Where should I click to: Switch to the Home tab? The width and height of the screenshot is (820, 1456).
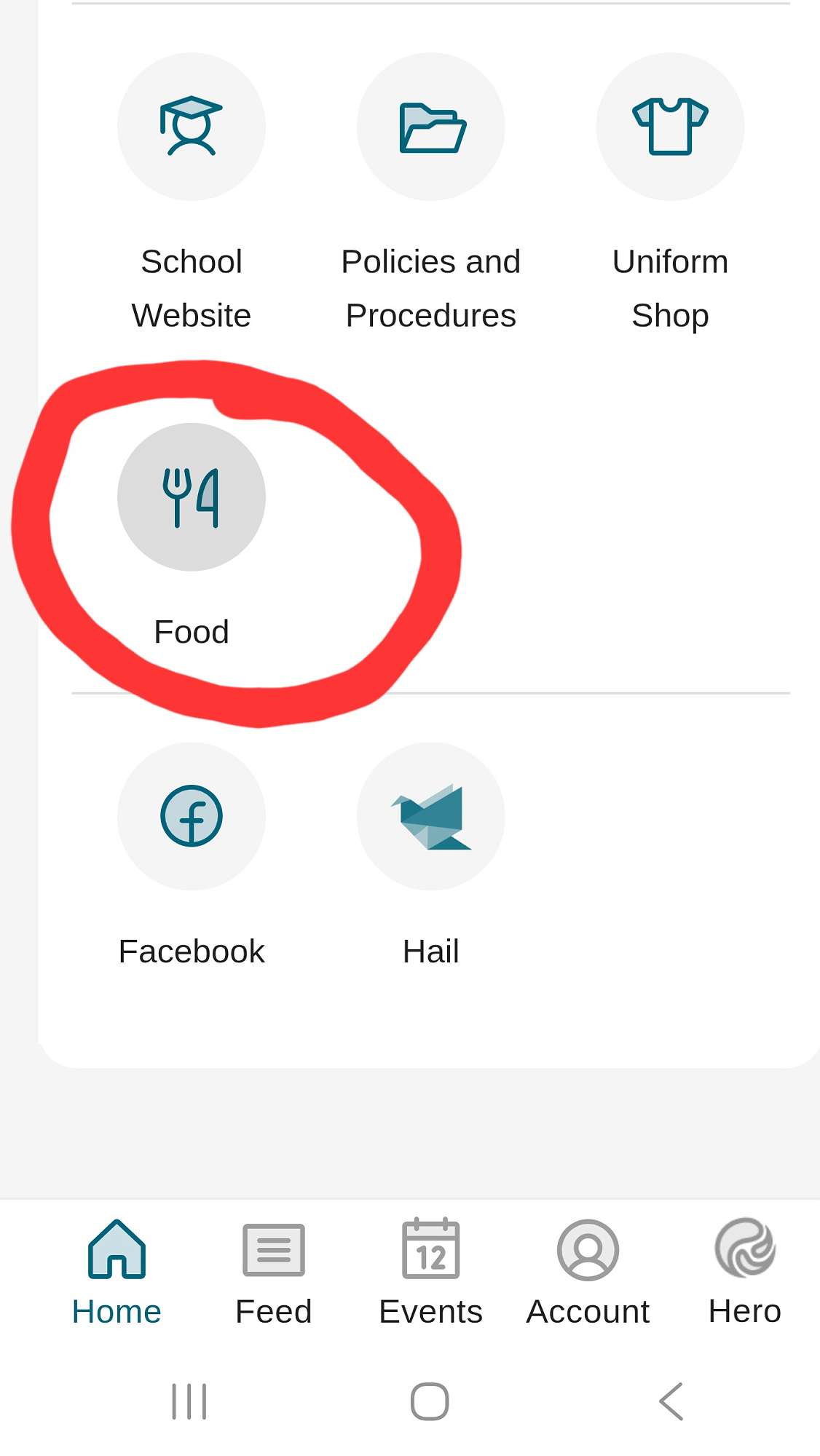point(117,1272)
